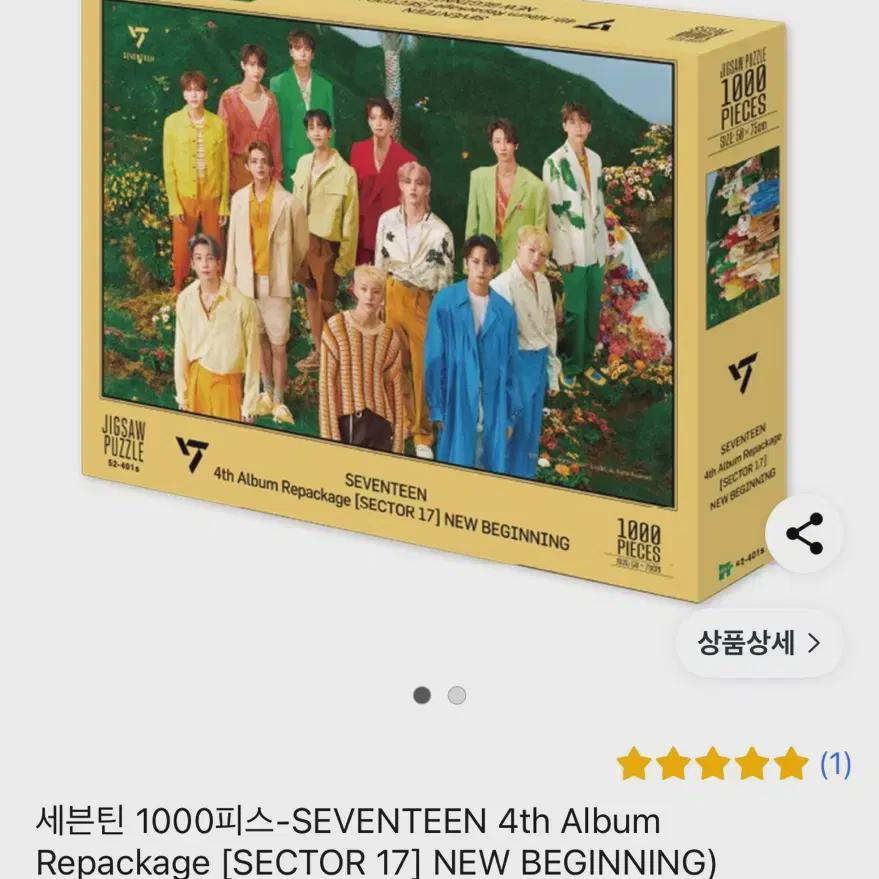Screen dimensions: 879x879
Task: Open 상품상세 product details
Action: coord(759,642)
